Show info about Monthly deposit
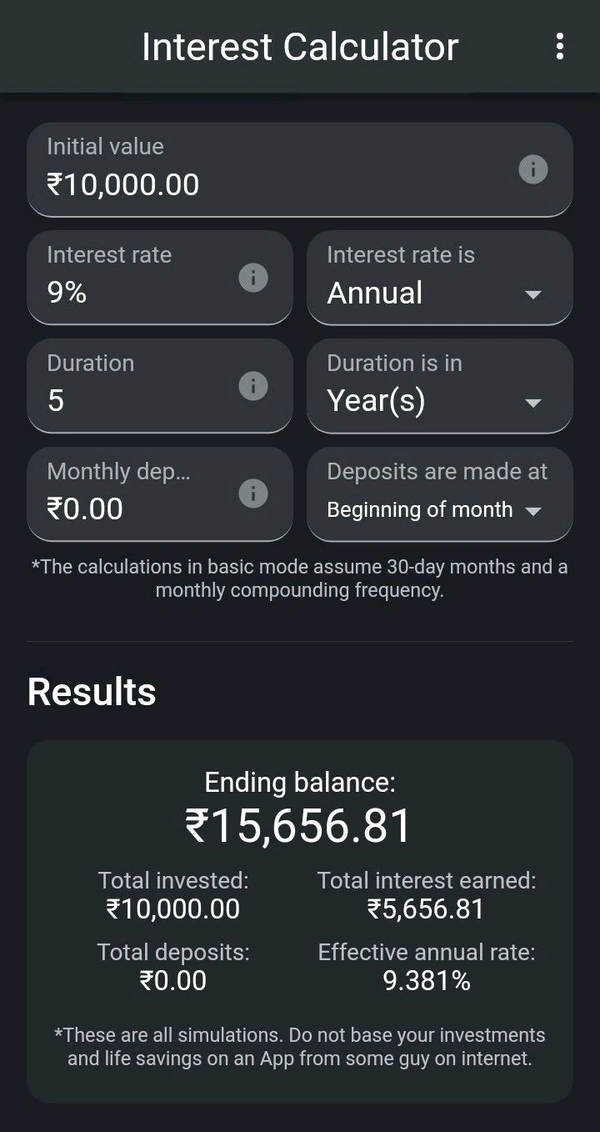 click(253, 493)
